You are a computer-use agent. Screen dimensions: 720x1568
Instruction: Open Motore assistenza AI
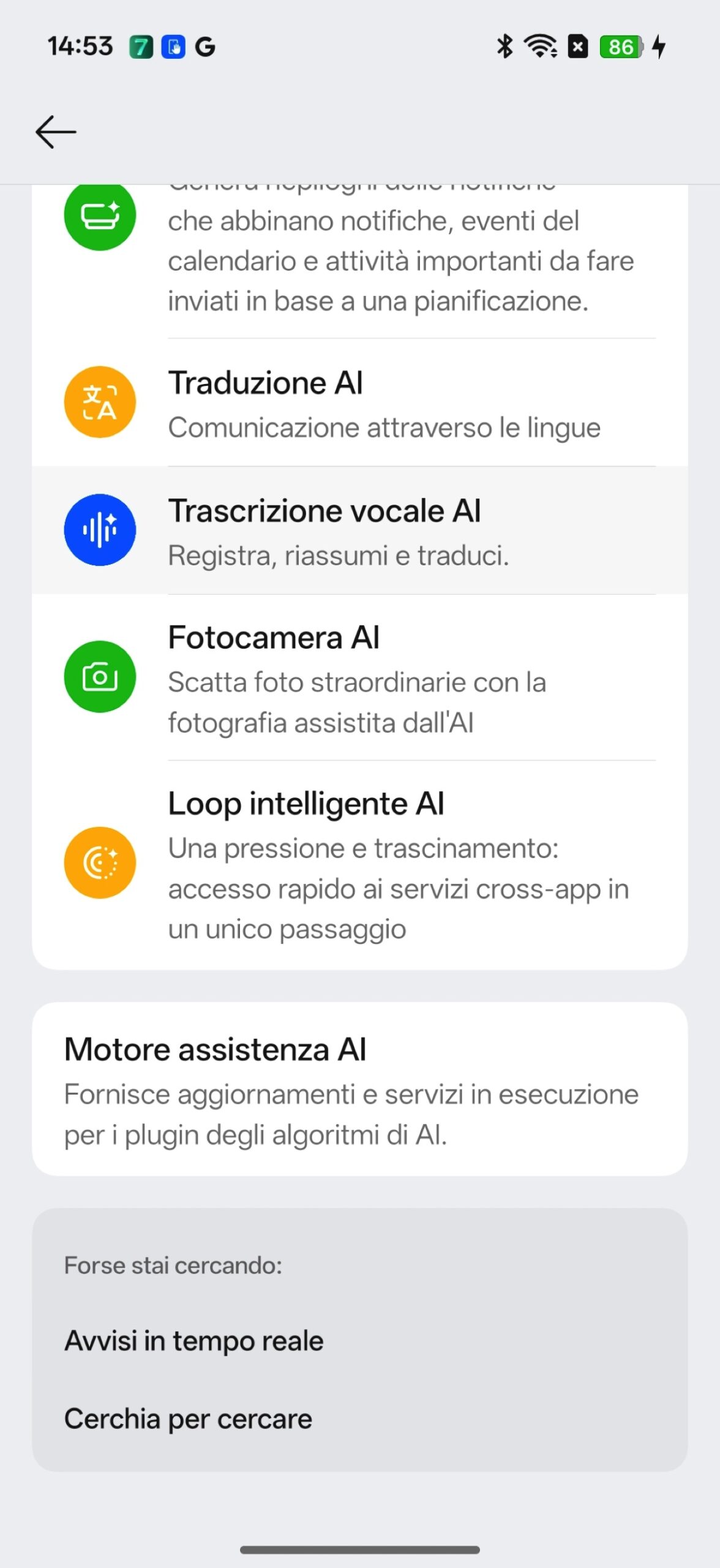tap(360, 1089)
